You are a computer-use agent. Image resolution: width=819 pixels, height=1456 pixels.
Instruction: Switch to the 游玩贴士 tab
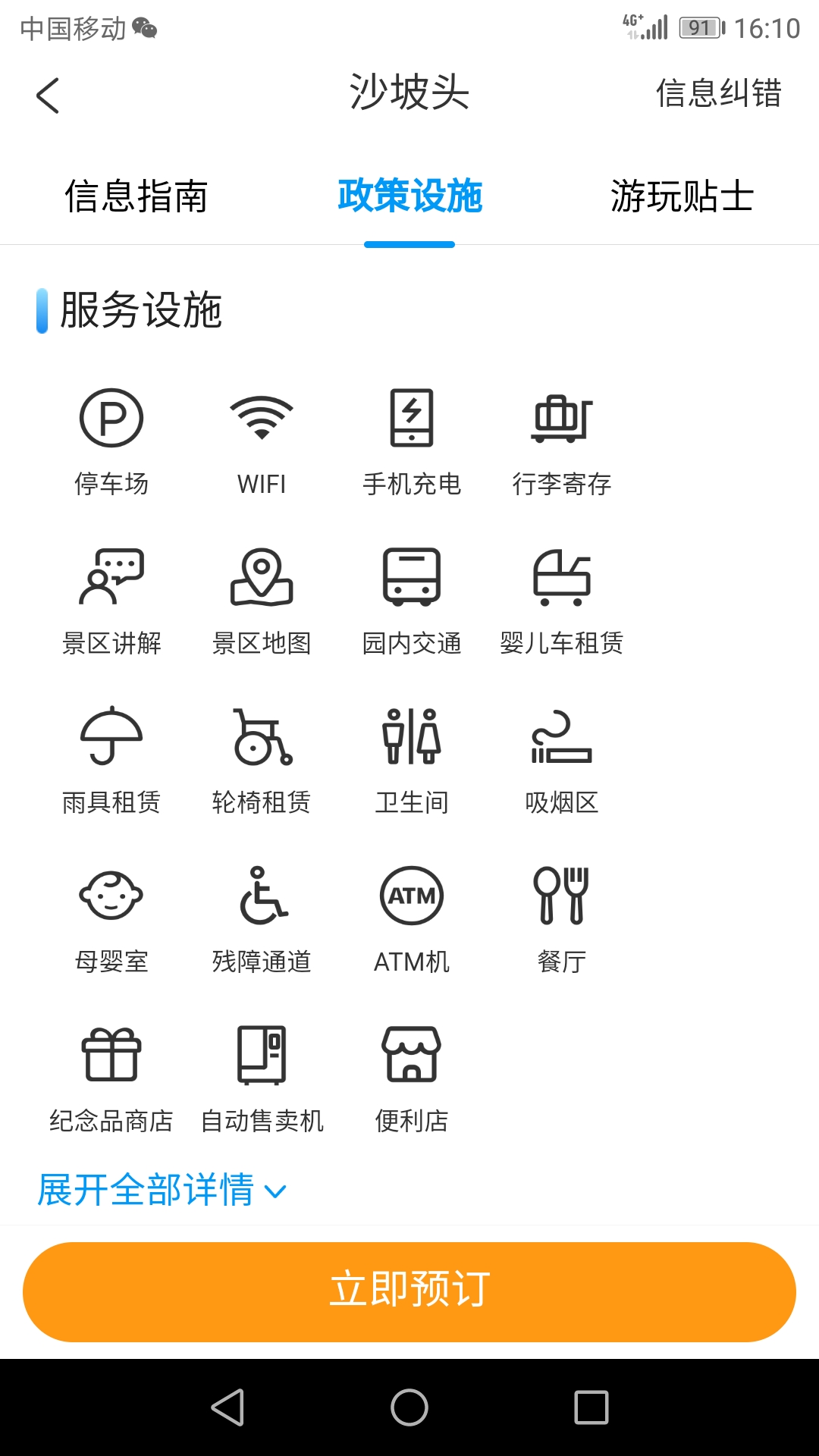pos(682,196)
